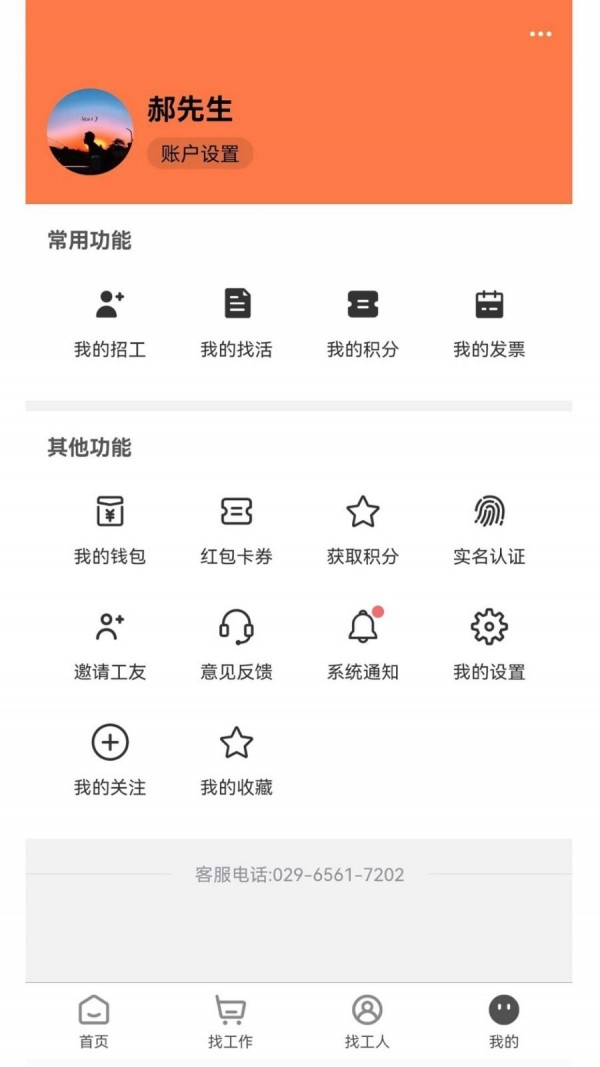Switch to the 找工人 tab
The image size is (600, 1067).
(367, 1022)
